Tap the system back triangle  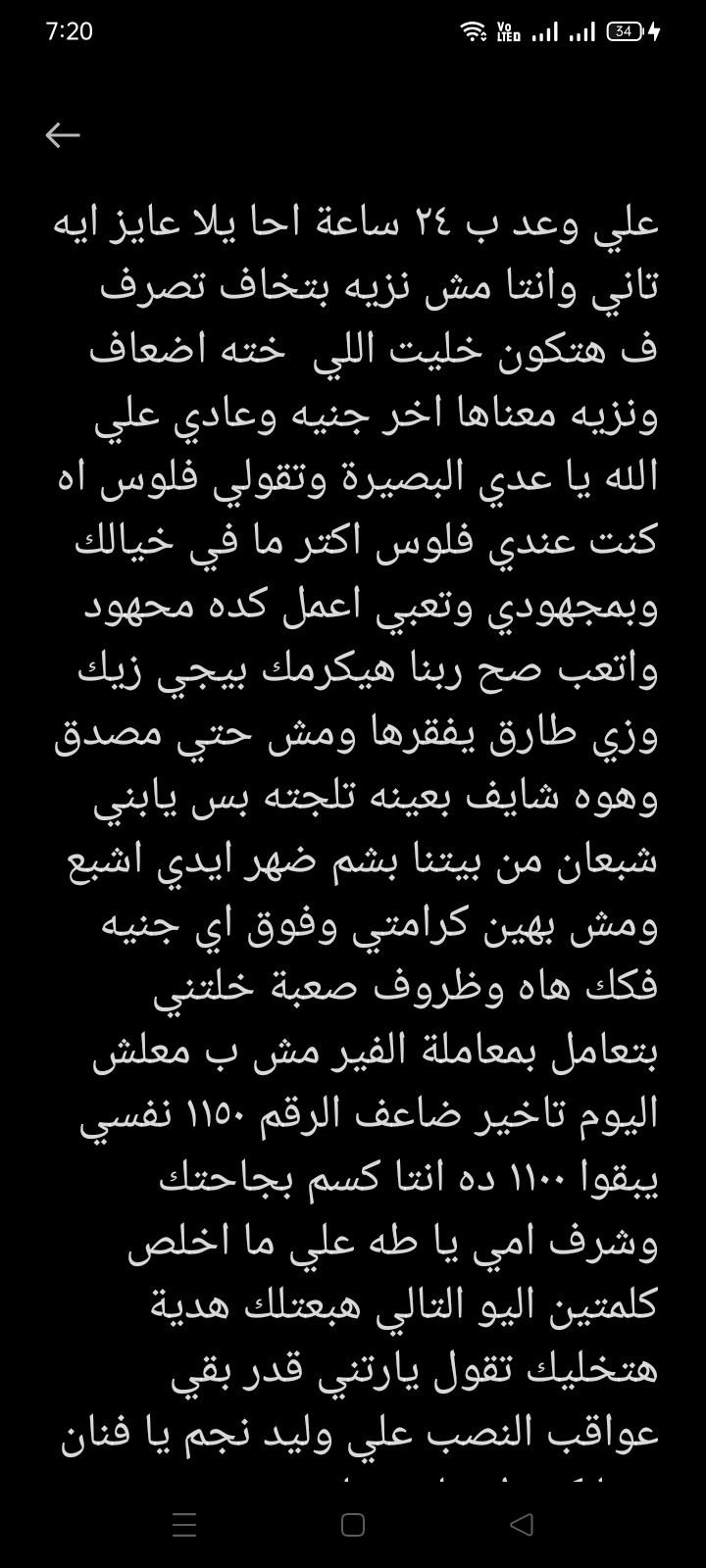tap(522, 1524)
